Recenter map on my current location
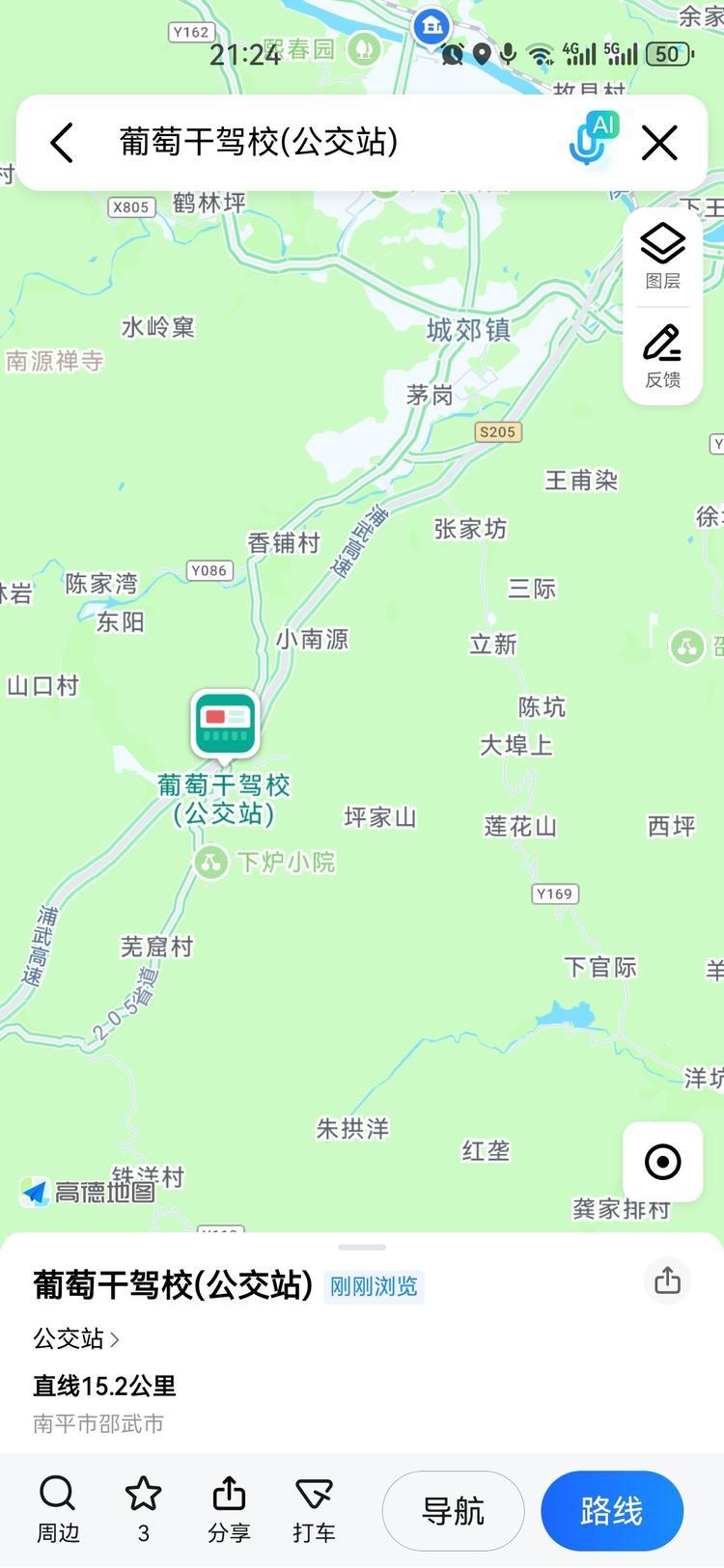 [x=662, y=1162]
